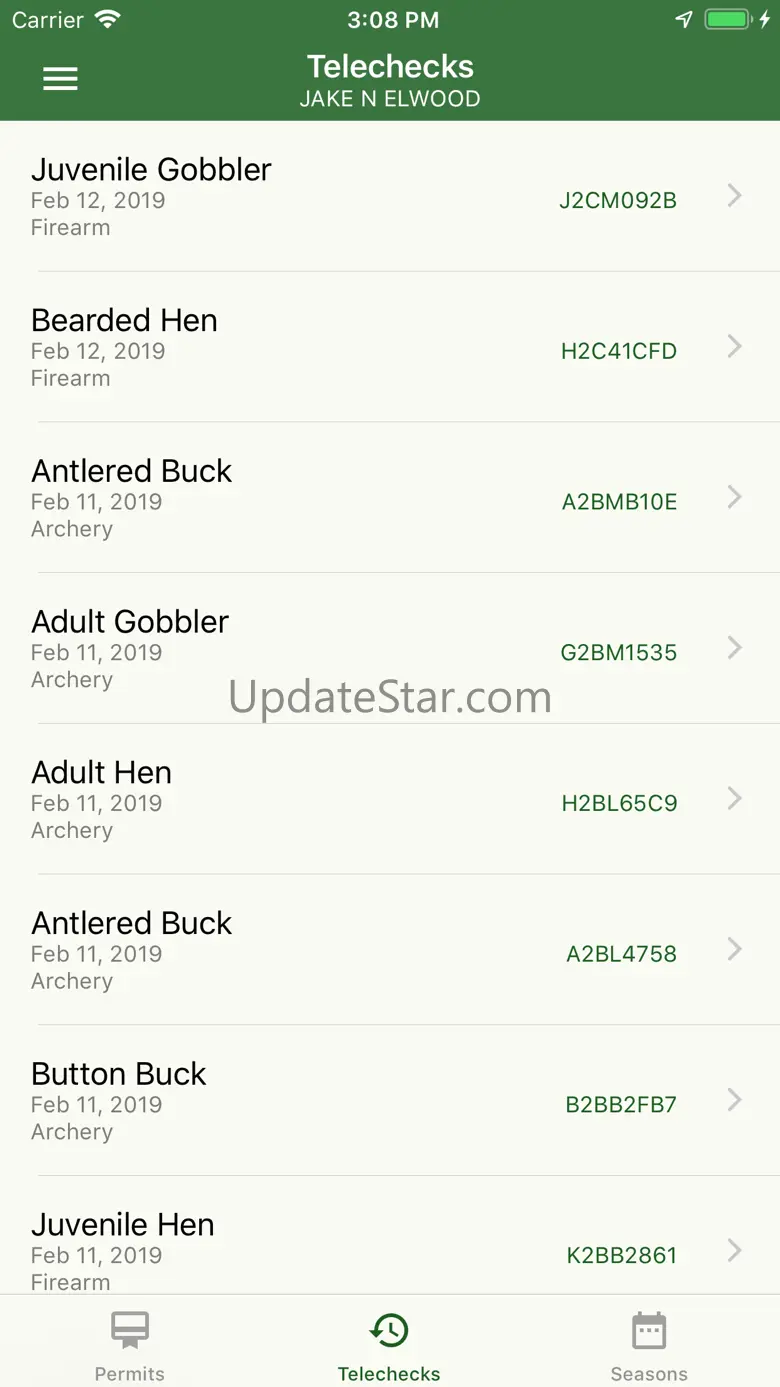This screenshot has height=1387, width=780.
Task: View Antlered Buck telecheck A2BL4758
Action: 390,951
